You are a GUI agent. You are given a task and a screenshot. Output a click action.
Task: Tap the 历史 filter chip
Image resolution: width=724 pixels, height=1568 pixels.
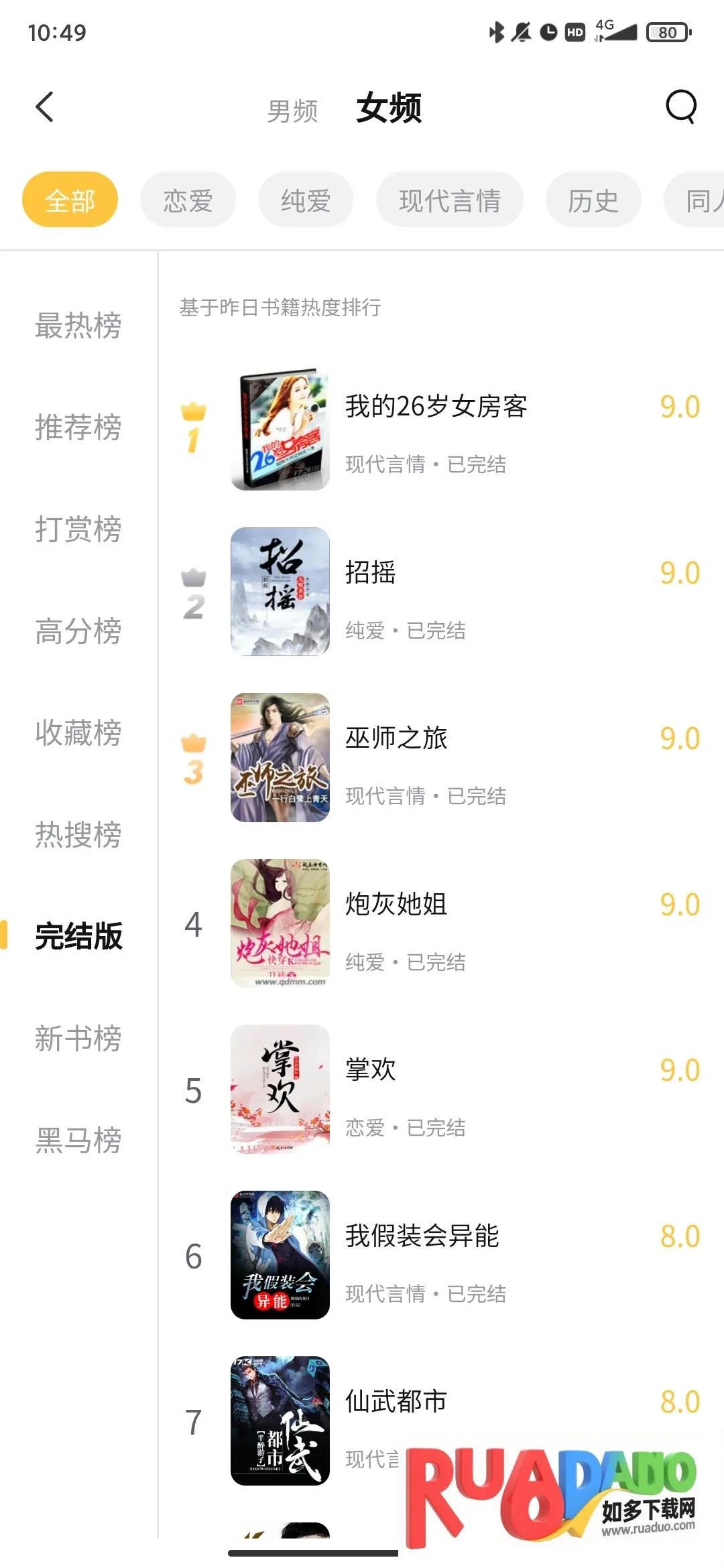[x=593, y=200]
